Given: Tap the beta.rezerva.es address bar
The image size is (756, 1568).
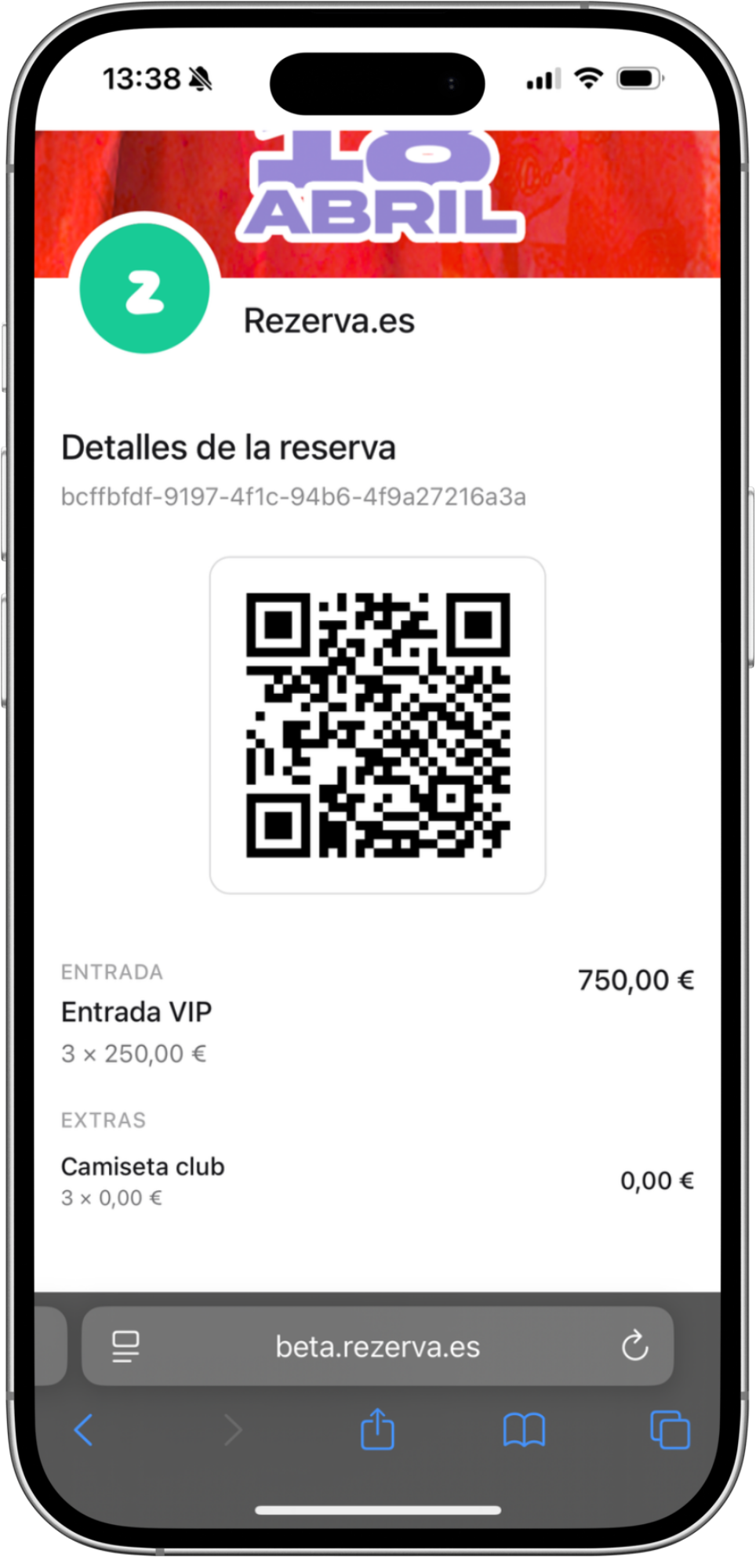Looking at the screenshot, I should (x=377, y=1347).
